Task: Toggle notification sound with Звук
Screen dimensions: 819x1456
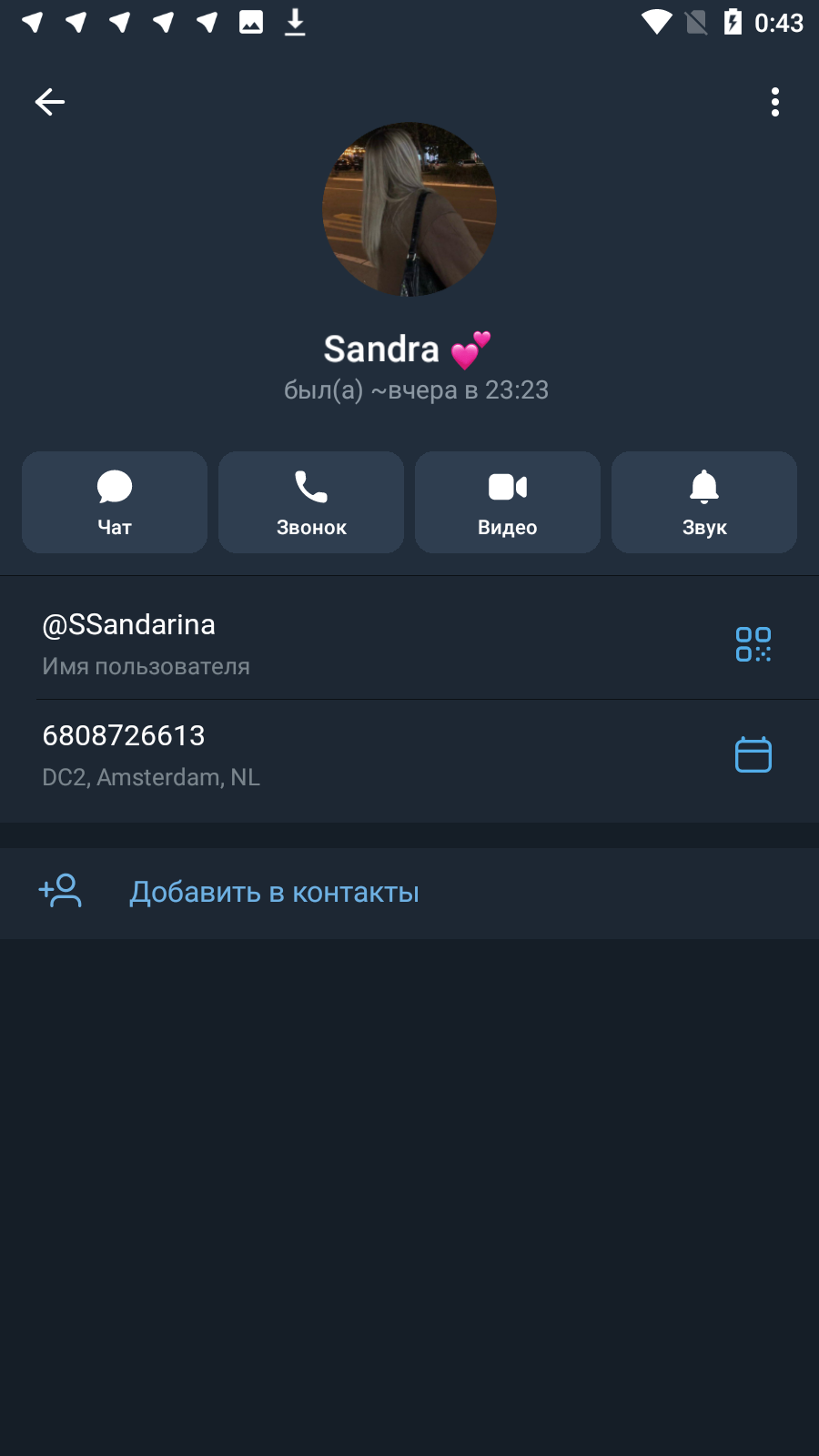Action: click(x=704, y=502)
